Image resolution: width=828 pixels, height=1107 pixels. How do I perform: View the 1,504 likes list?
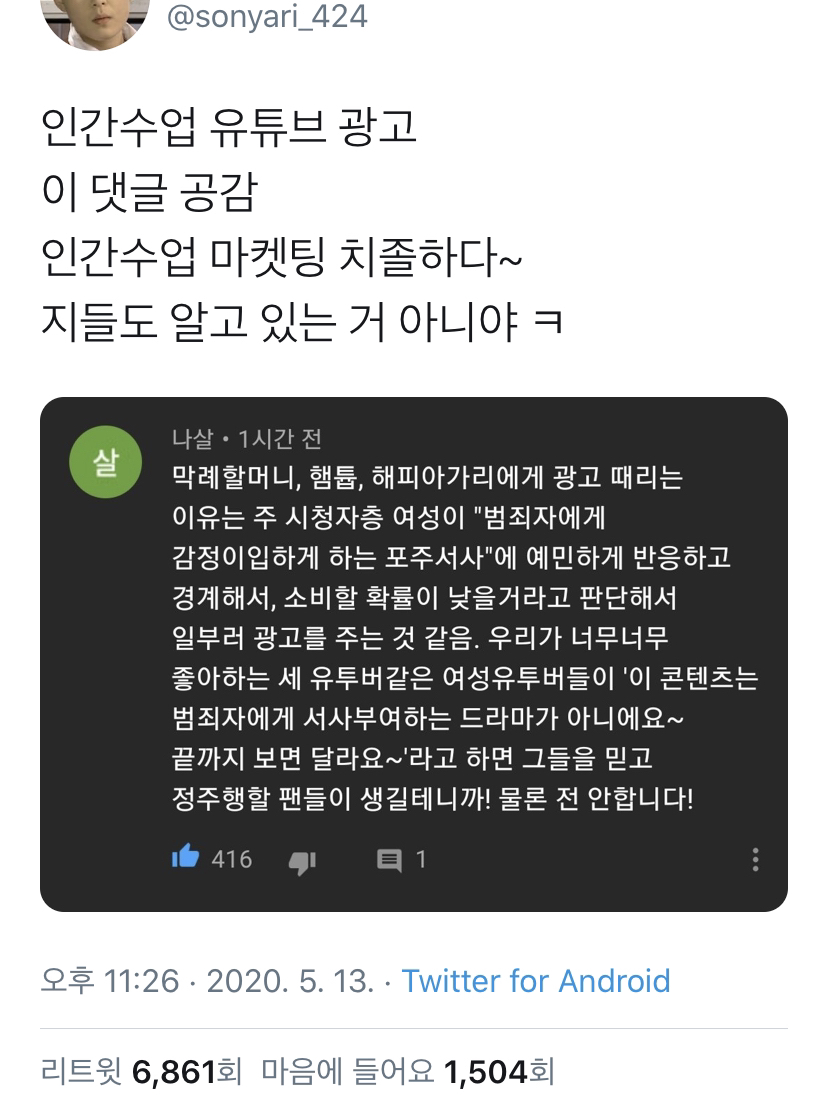click(408, 1071)
